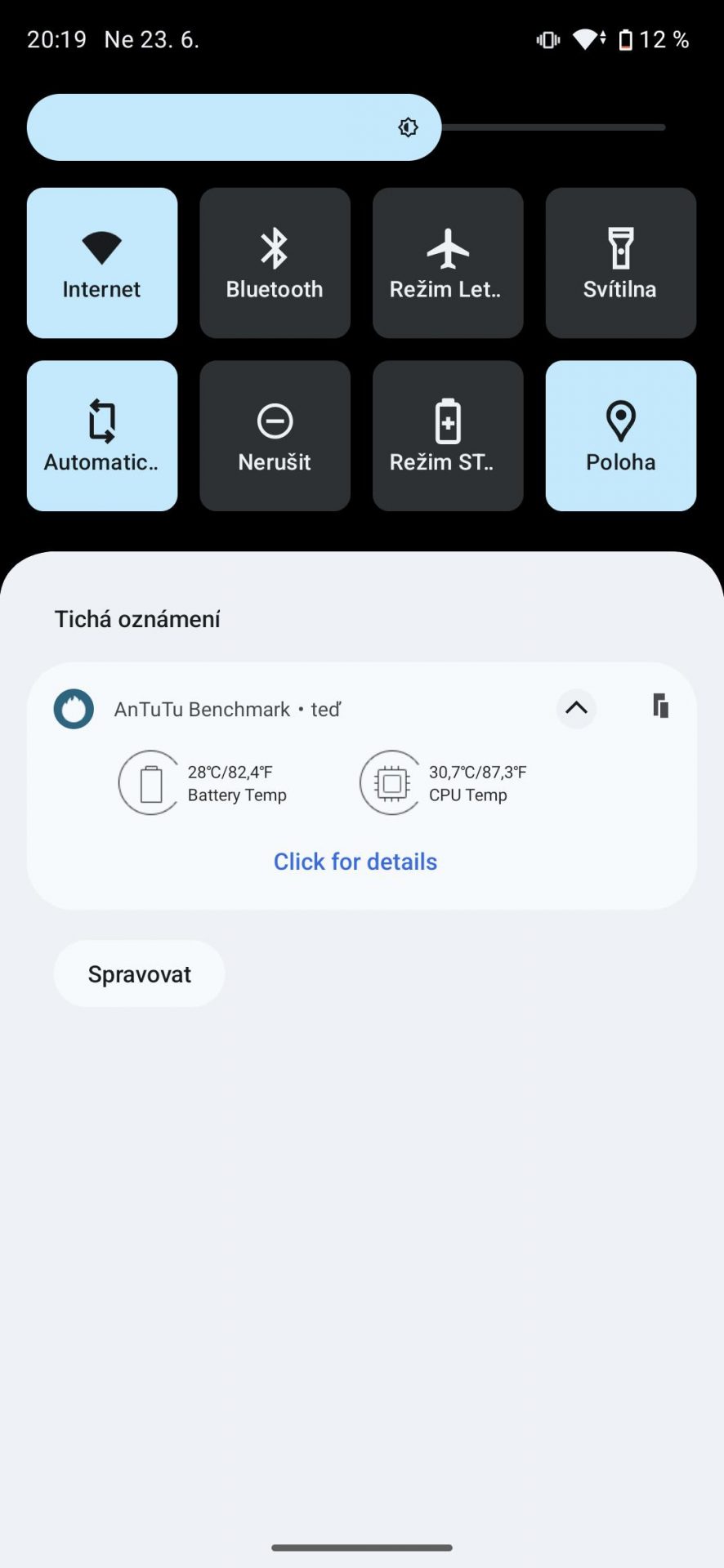
Task: Turn on the Svítilna flashlight
Action: click(621, 263)
